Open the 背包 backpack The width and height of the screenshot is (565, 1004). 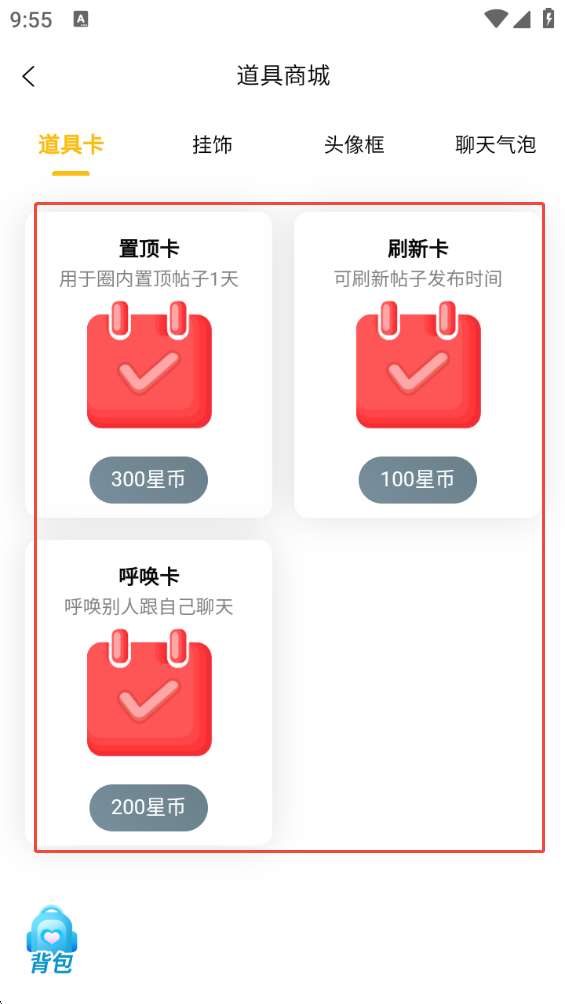tap(52, 940)
